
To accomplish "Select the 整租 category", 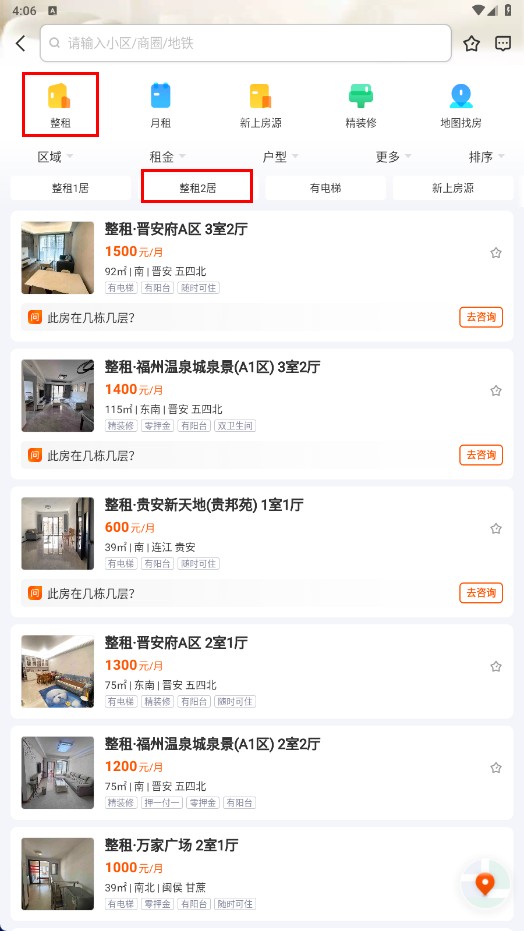I will [60, 105].
